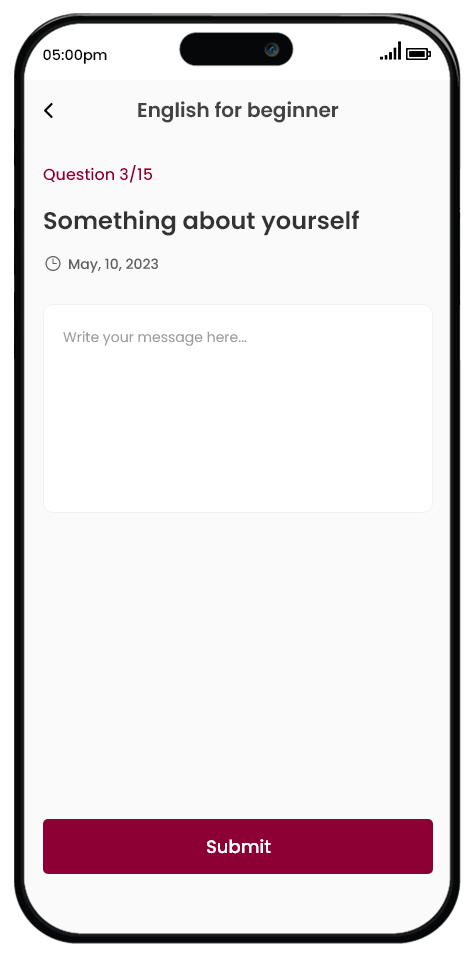Submit your answer
The height and width of the screenshot is (960, 475).
point(238,846)
